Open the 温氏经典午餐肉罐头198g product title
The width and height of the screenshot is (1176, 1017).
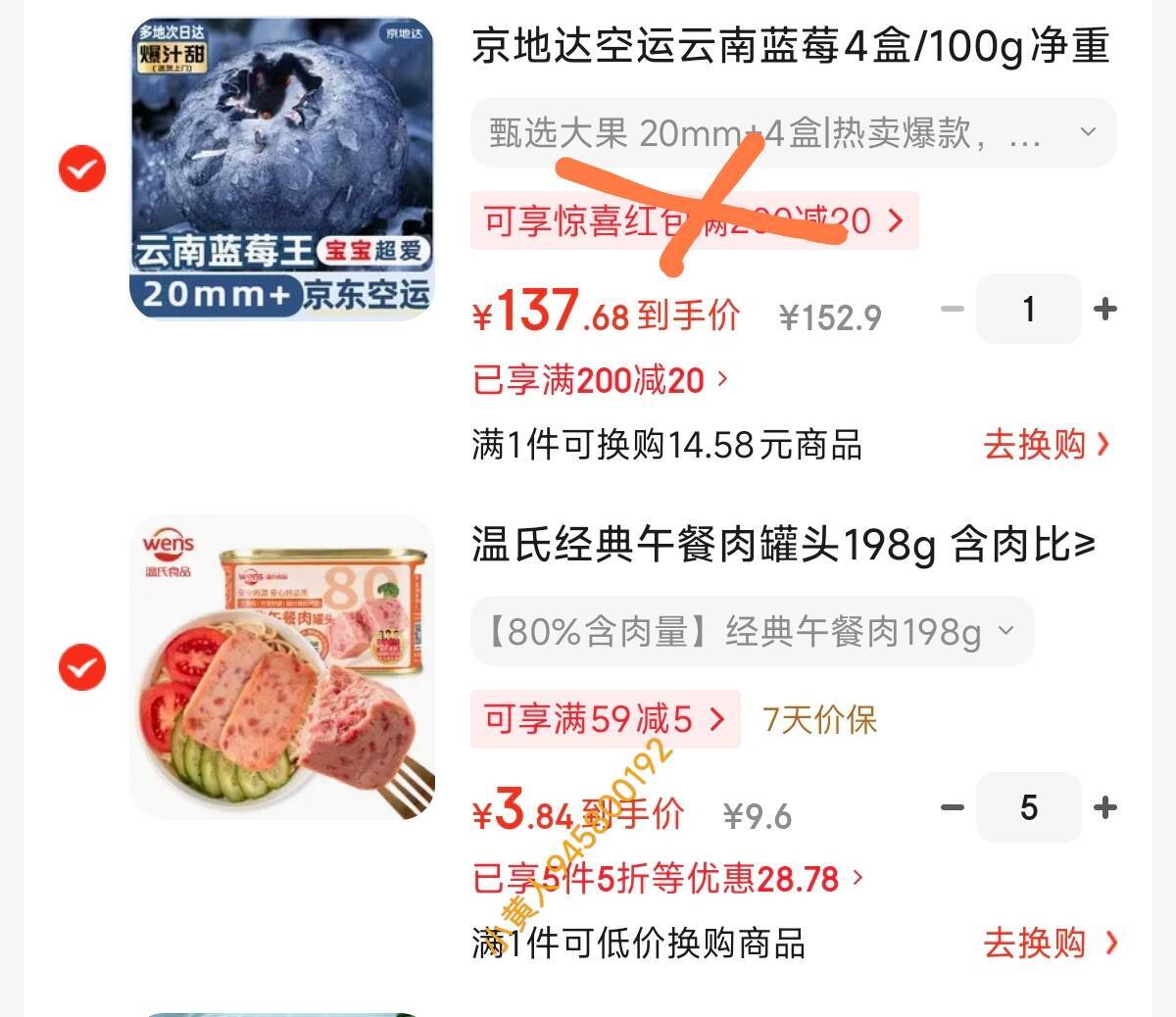783,546
